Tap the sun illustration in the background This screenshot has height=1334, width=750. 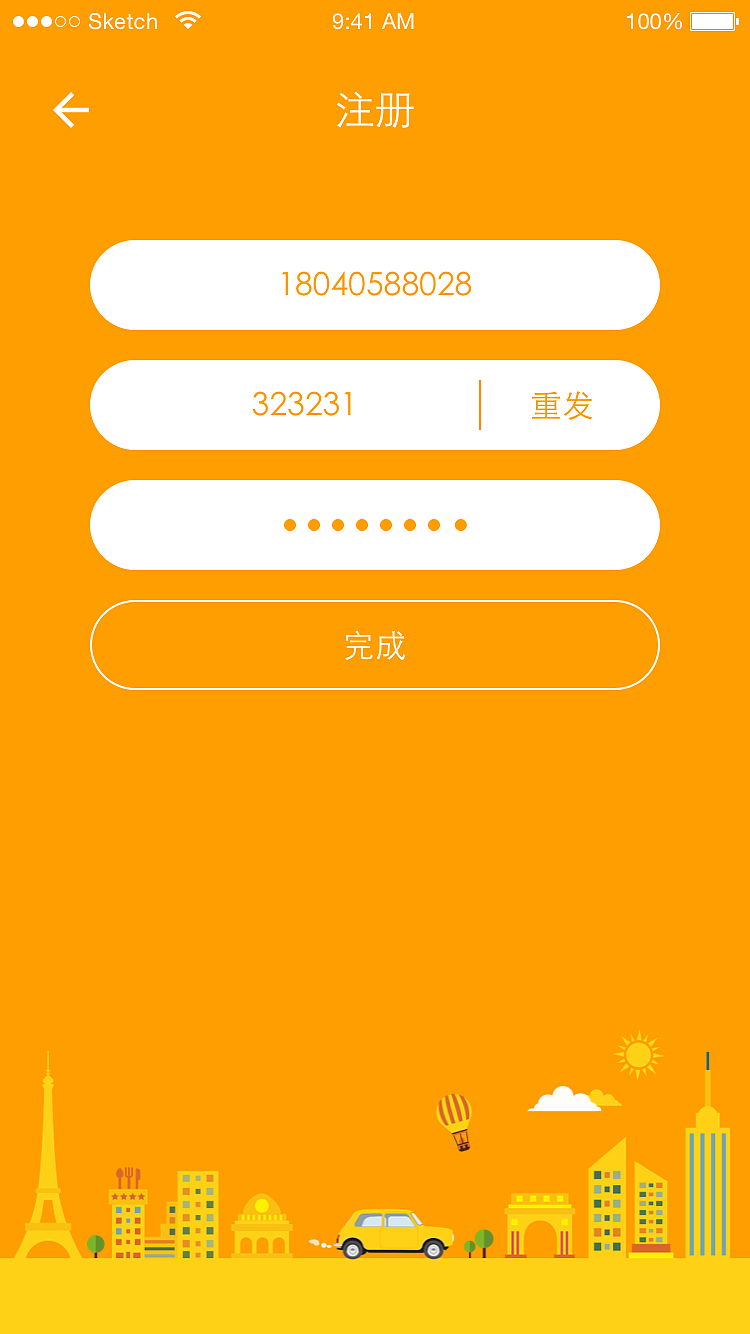click(x=639, y=1055)
